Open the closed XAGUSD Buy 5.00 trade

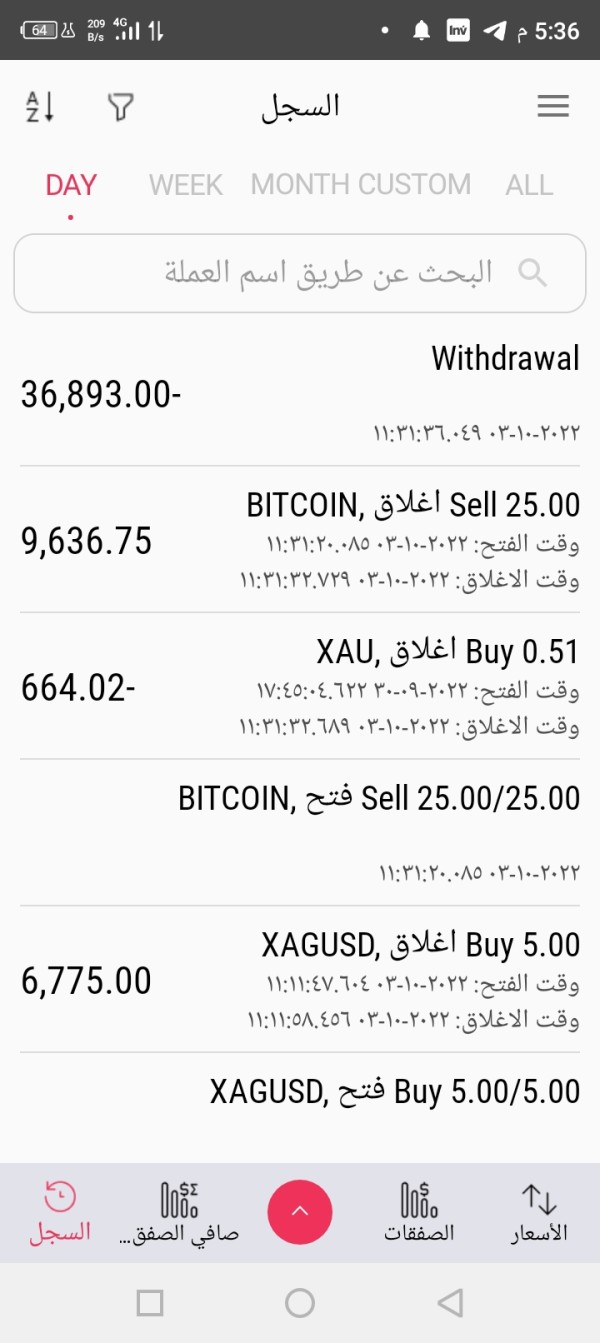click(300, 980)
